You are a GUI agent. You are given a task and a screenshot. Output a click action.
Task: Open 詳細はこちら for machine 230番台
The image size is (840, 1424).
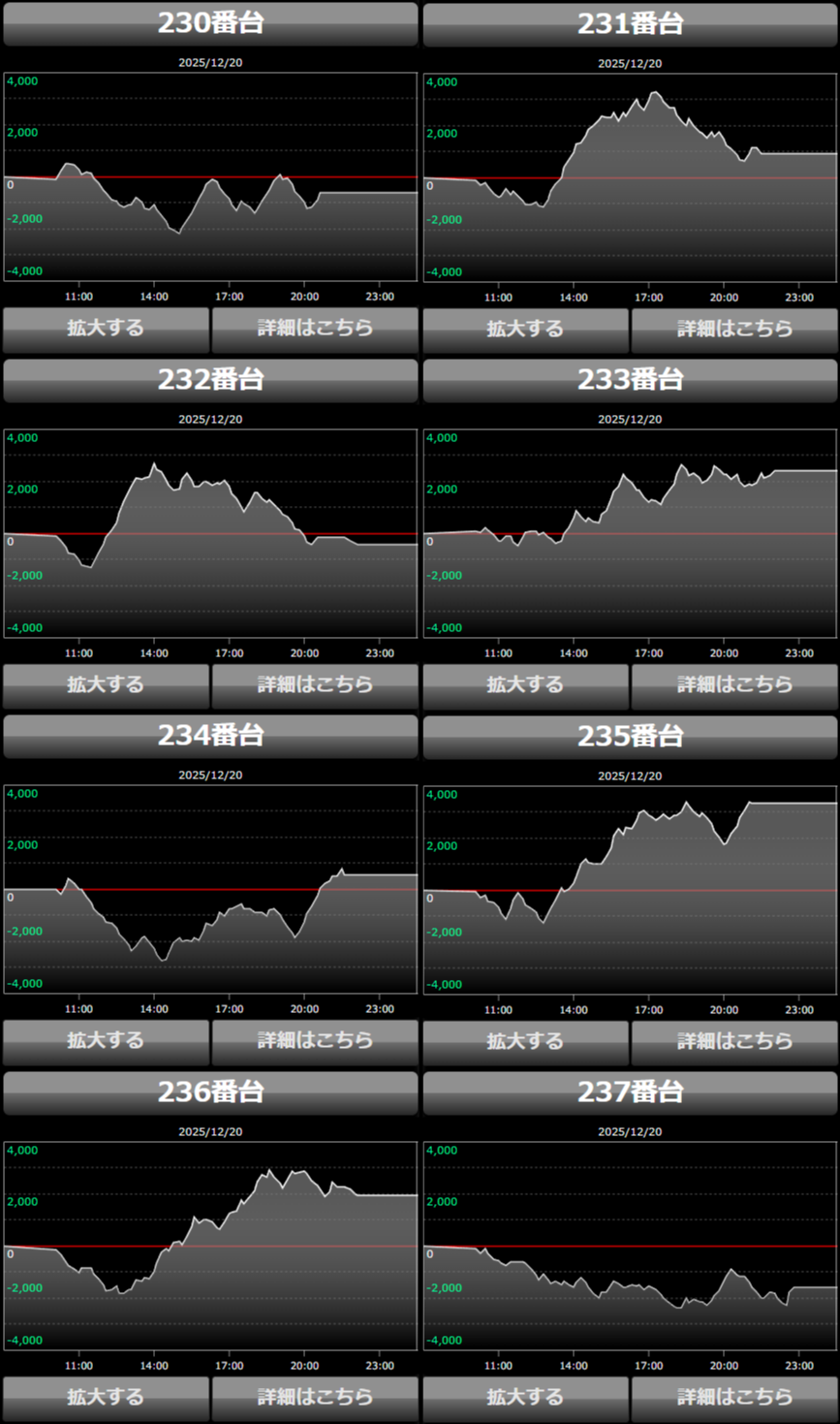click(x=315, y=329)
